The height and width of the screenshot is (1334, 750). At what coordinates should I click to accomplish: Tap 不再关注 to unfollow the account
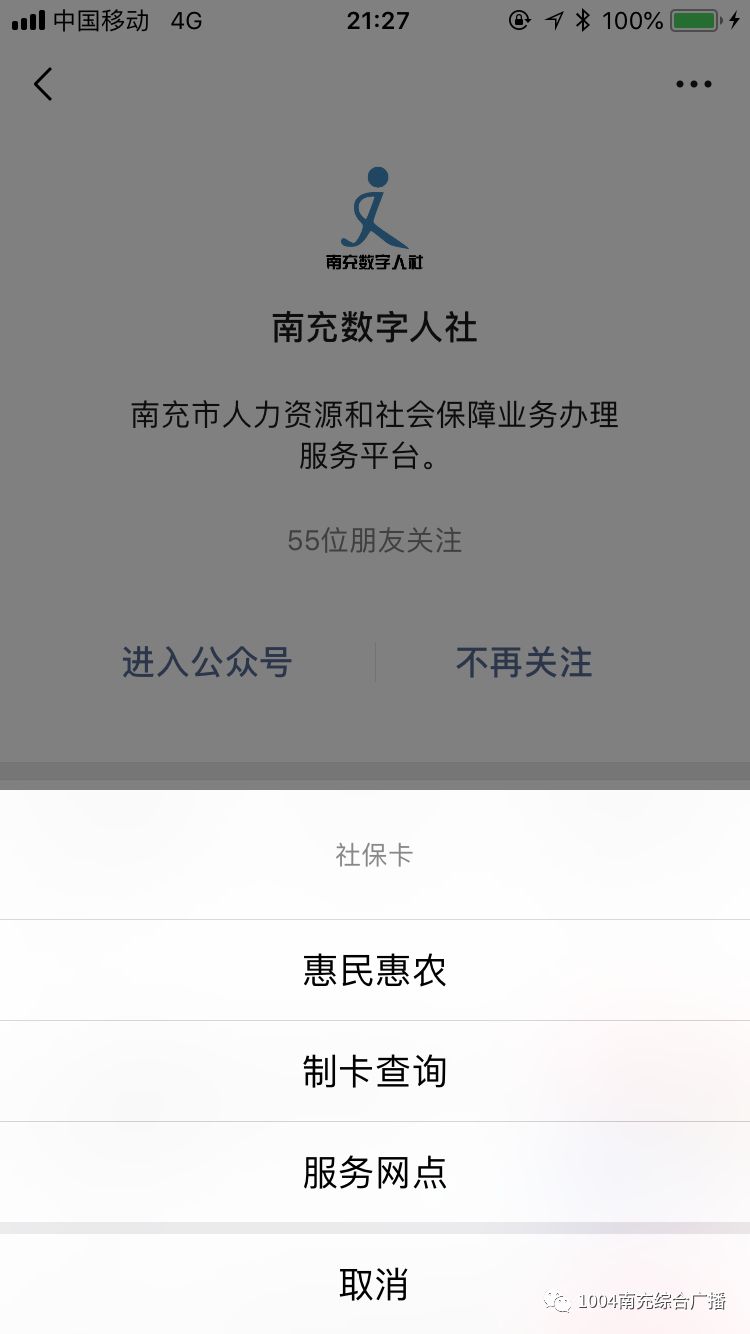point(524,662)
